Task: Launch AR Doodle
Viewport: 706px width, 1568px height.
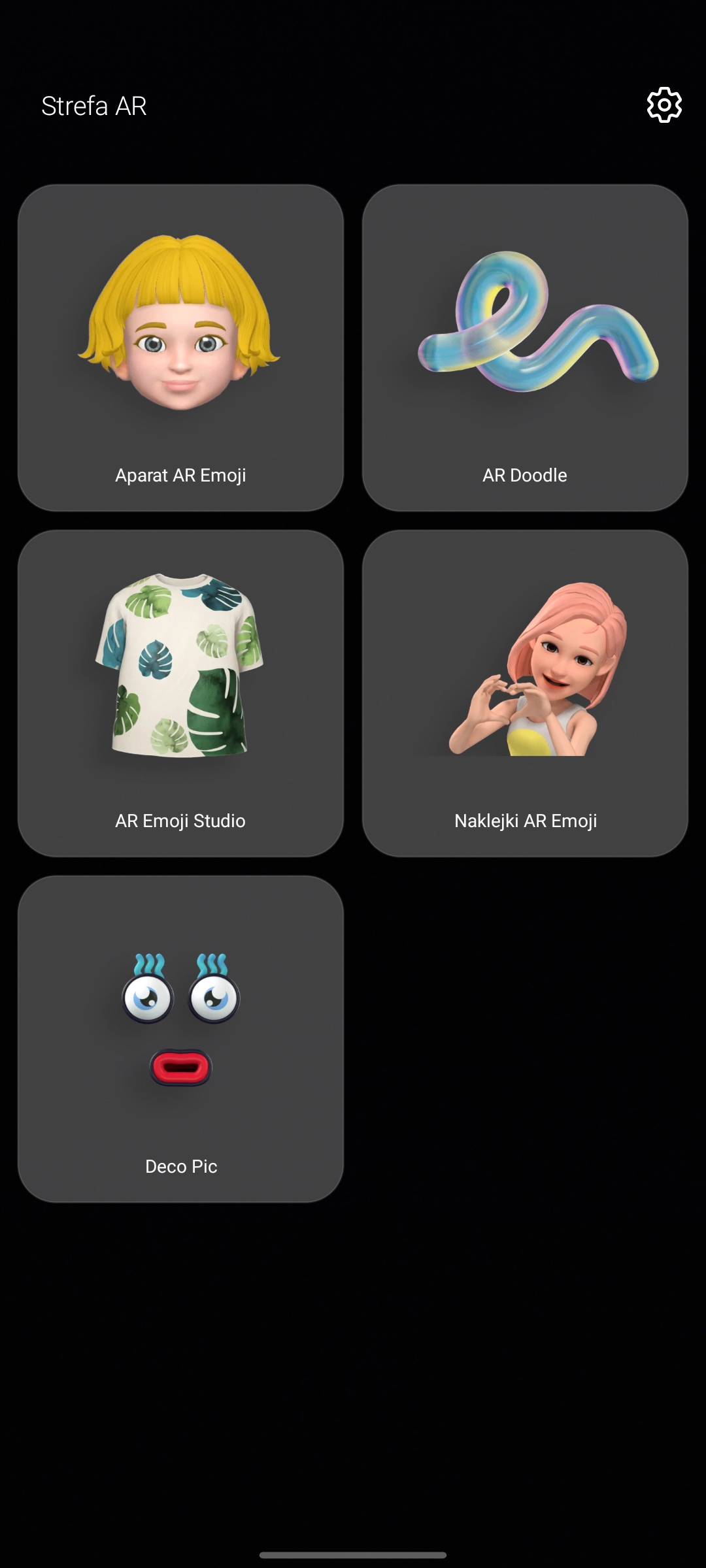Action: click(x=525, y=348)
